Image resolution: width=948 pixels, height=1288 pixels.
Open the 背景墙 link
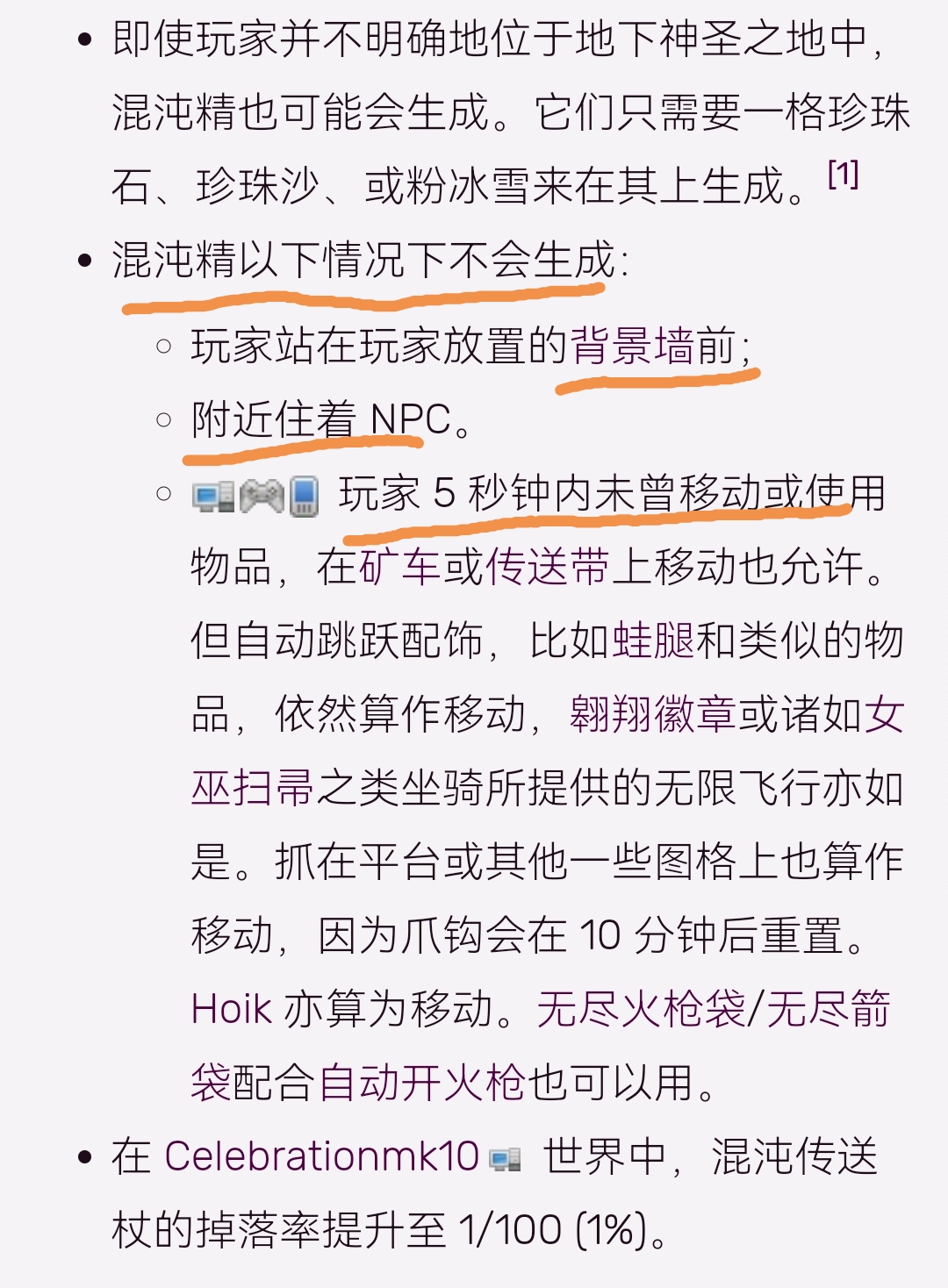(631, 346)
